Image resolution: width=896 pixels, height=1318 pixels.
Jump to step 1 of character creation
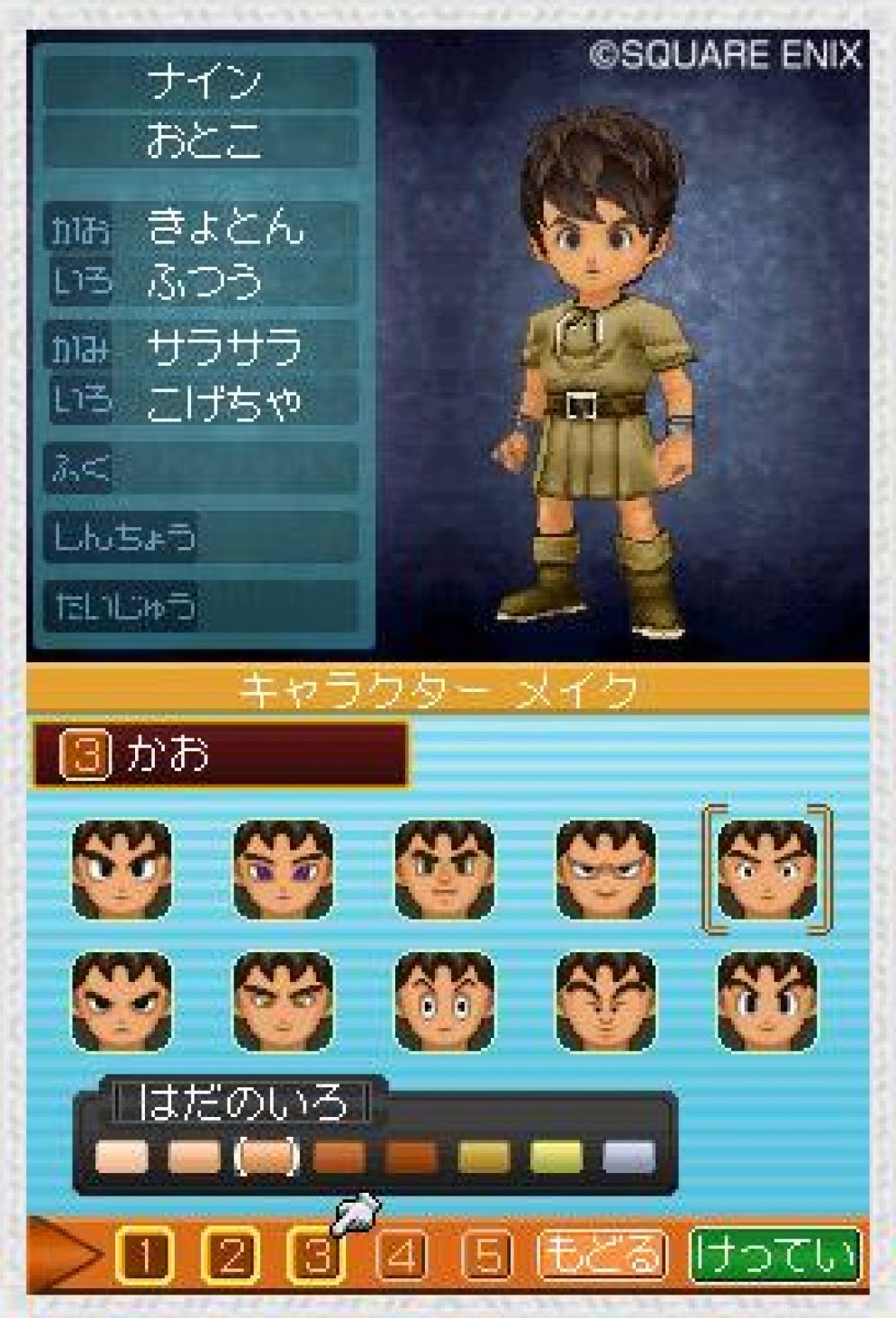(146, 1254)
